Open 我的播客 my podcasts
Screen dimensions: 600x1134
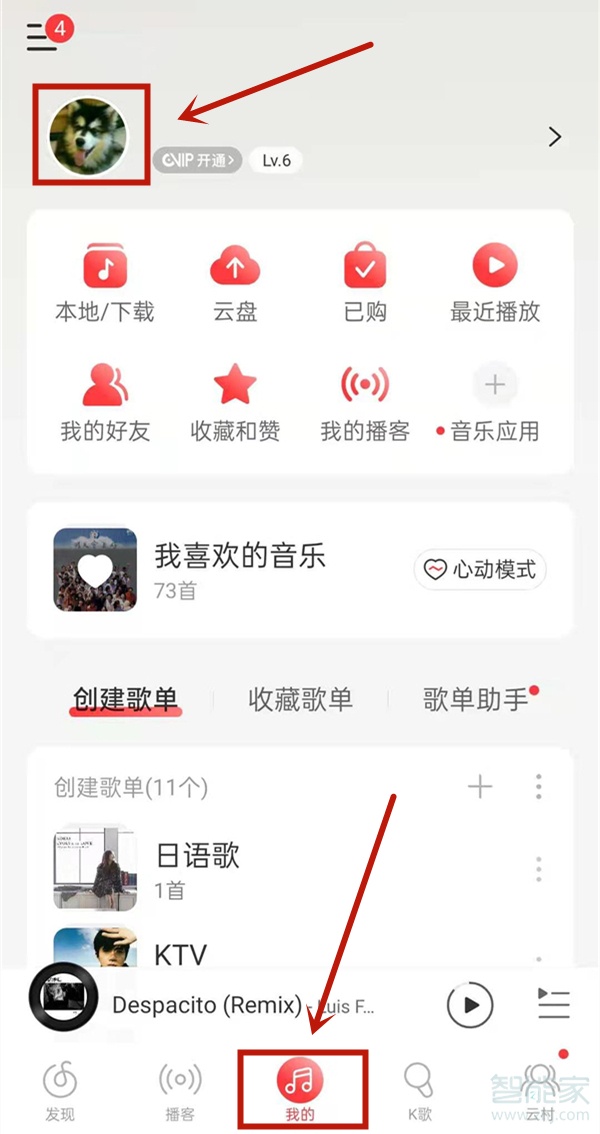[365, 402]
